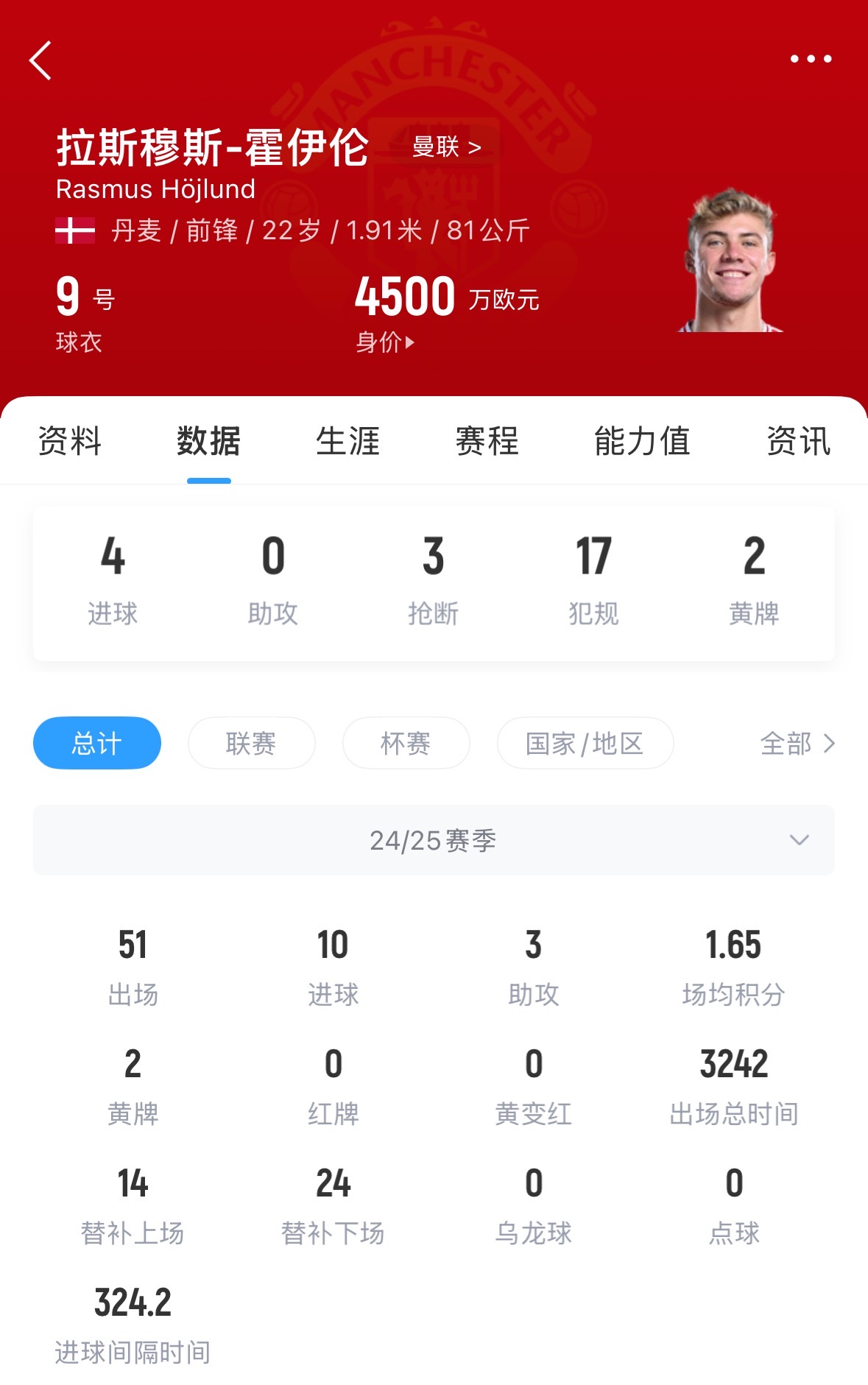This screenshot has width=868, height=1385.
Task: Switch to the 能力值 tab
Action: [x=642, y=442]
